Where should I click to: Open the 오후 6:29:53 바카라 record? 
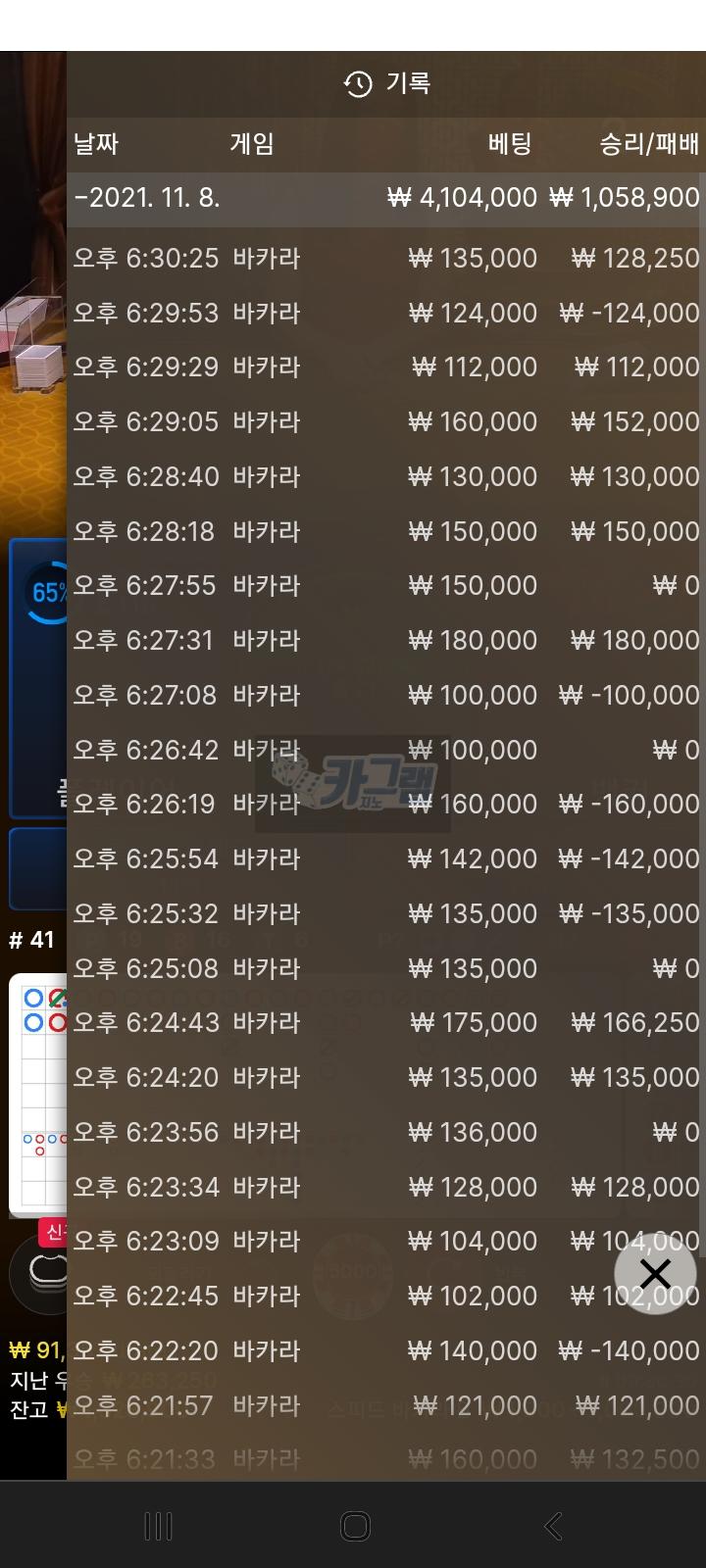(385, 314)
